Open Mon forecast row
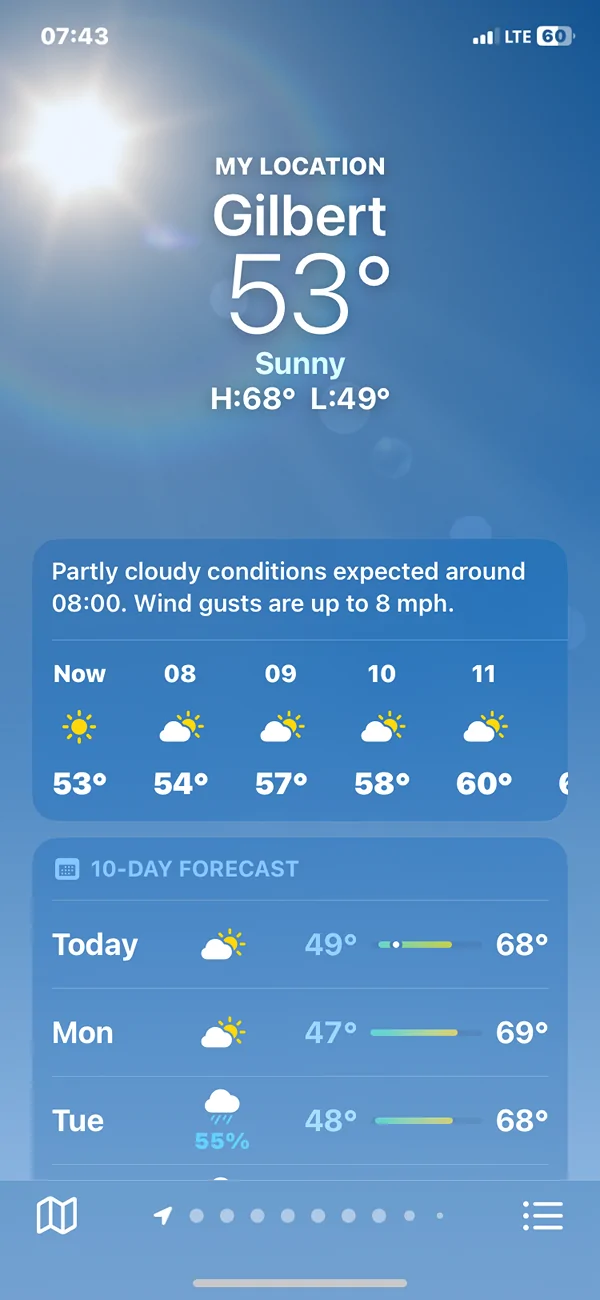This screenshot has height=1300, width=600. [300, 1032]
